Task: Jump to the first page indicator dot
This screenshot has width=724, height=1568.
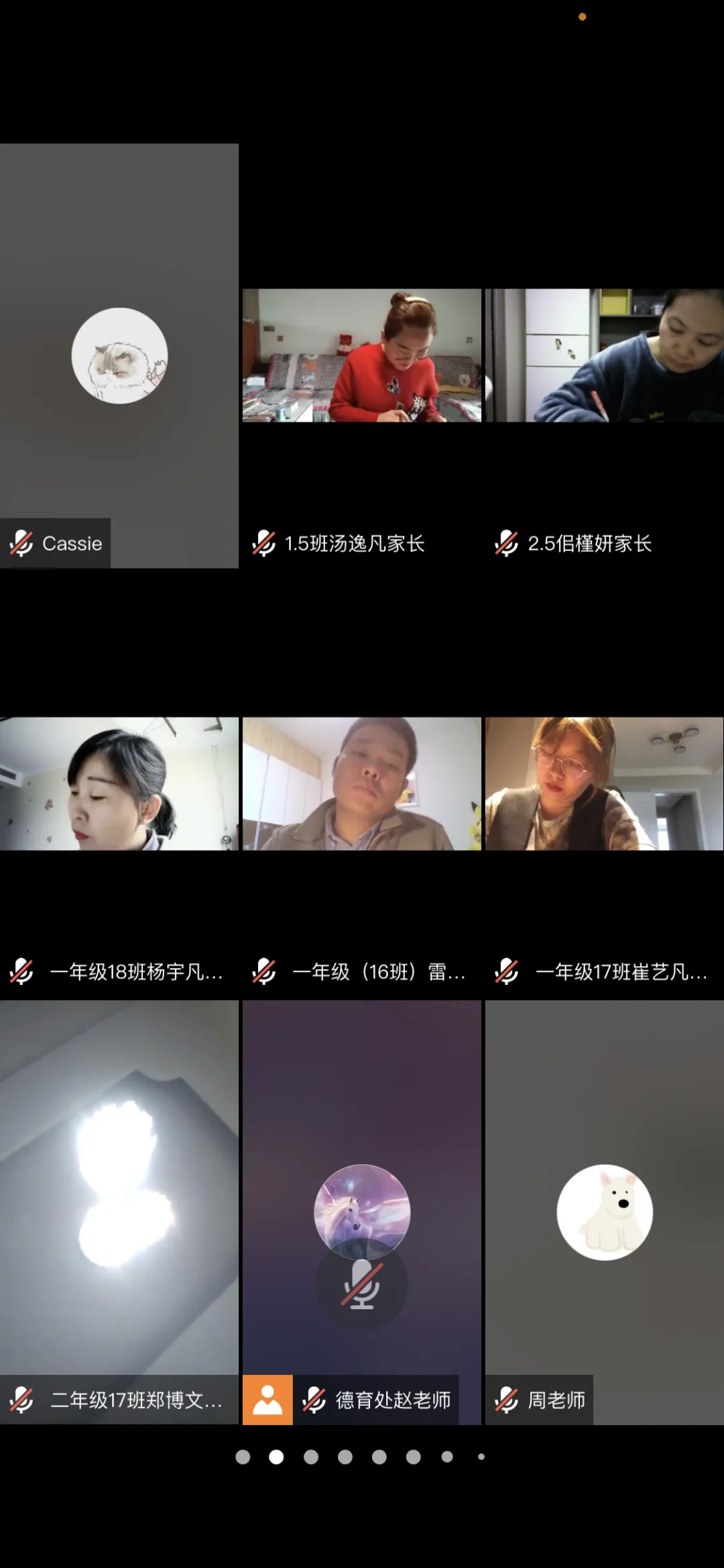Action: [x=243, y=1457]
